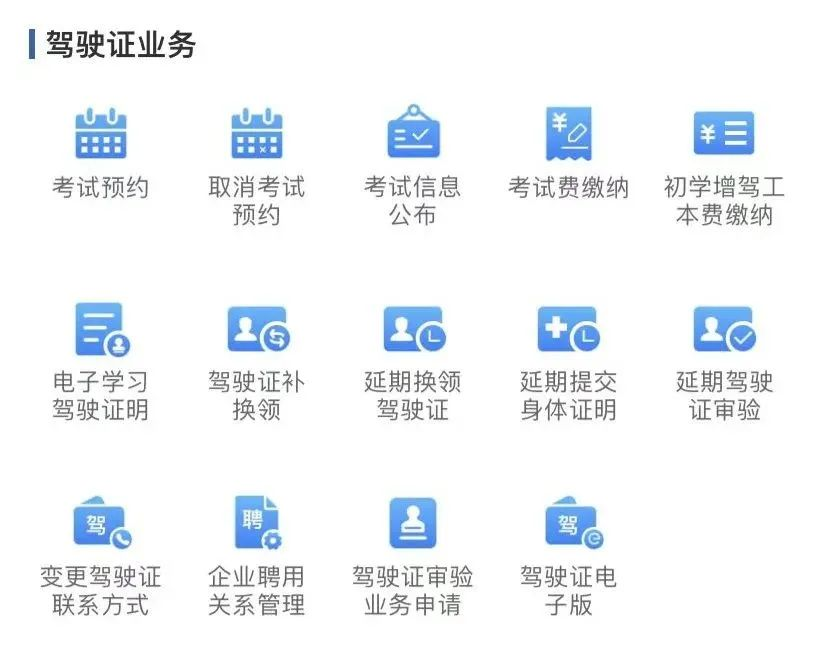
Task: Open 延期换领驾驶证
Action: click(413, 332)
